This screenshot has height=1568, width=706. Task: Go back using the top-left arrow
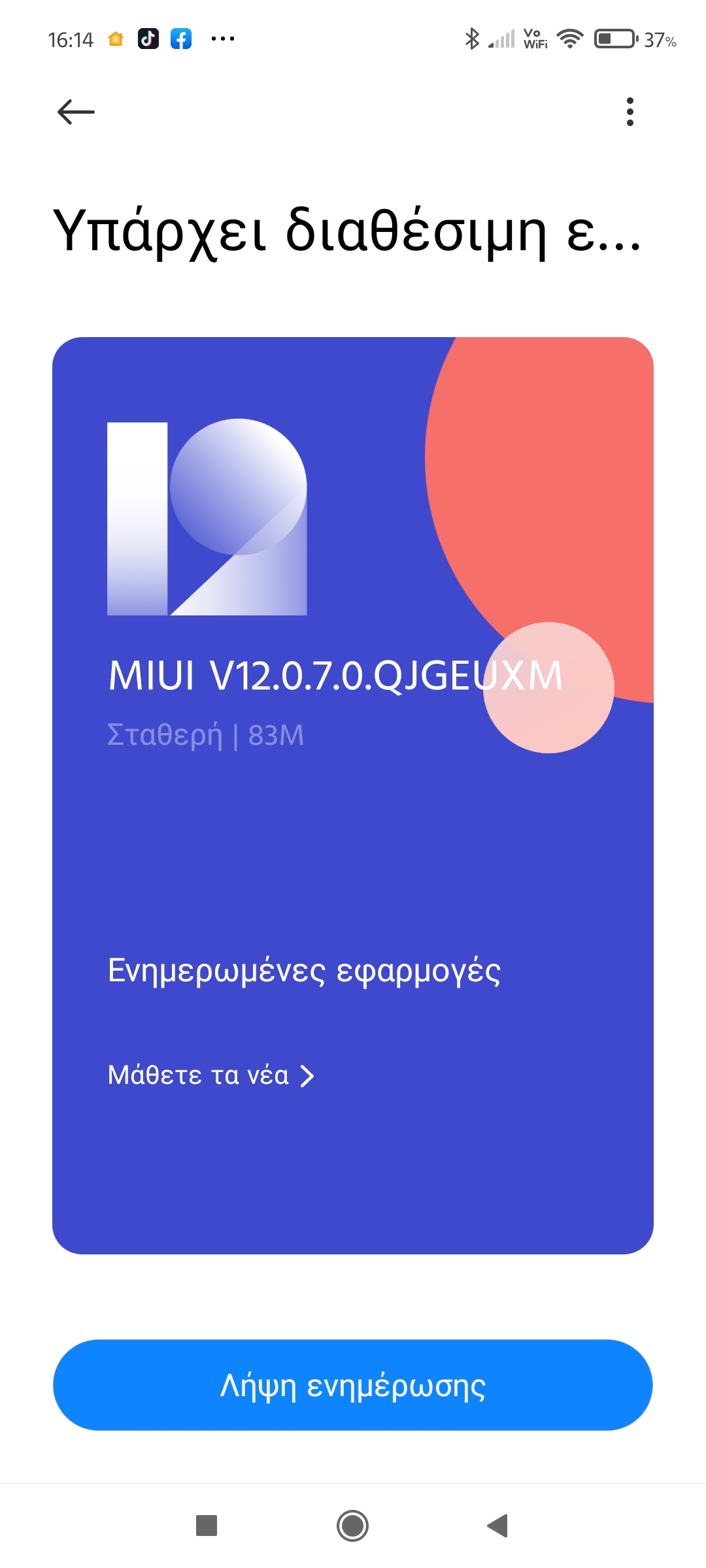click(76, 112)
